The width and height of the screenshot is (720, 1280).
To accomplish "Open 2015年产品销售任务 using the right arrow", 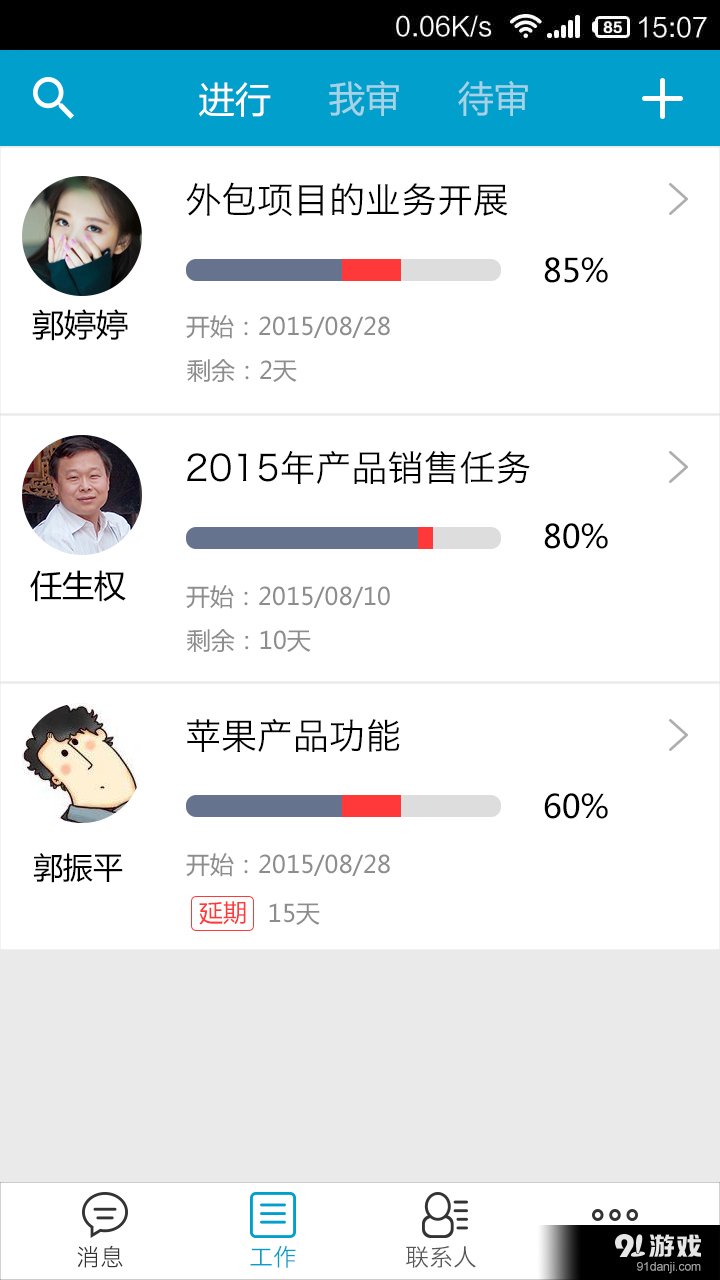I will (678, 467).
